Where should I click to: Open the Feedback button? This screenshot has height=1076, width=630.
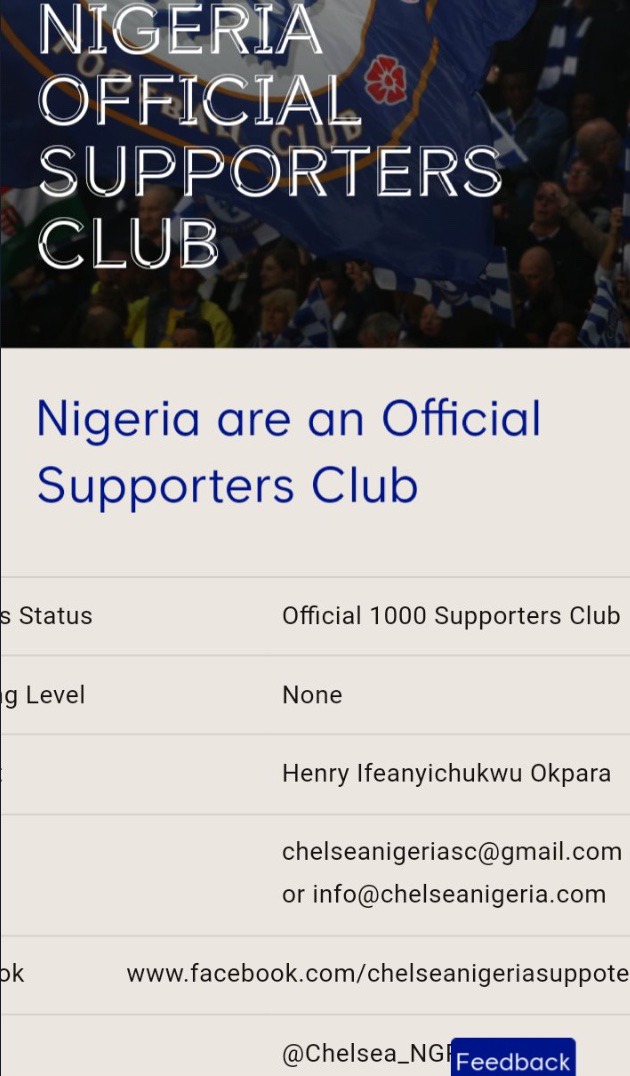click(513, 1059)
